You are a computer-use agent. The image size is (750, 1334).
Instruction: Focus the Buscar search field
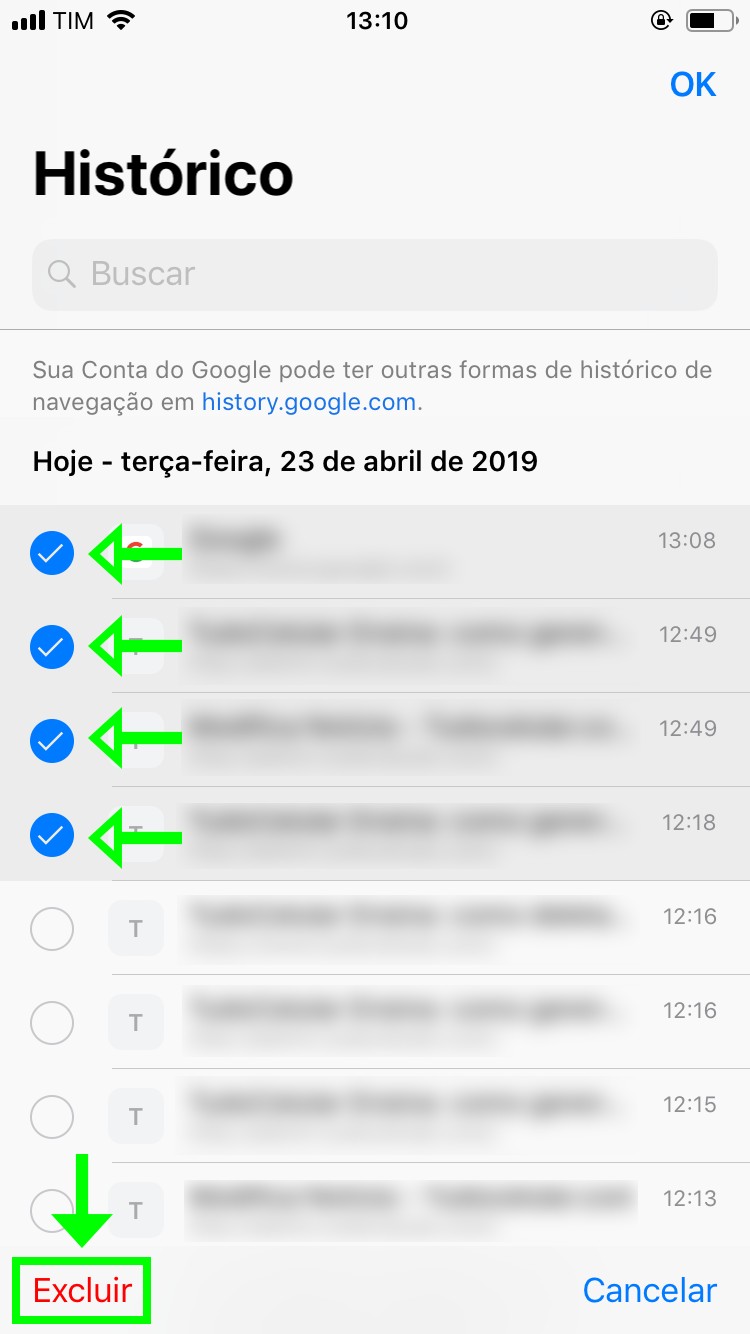(375, 274)
